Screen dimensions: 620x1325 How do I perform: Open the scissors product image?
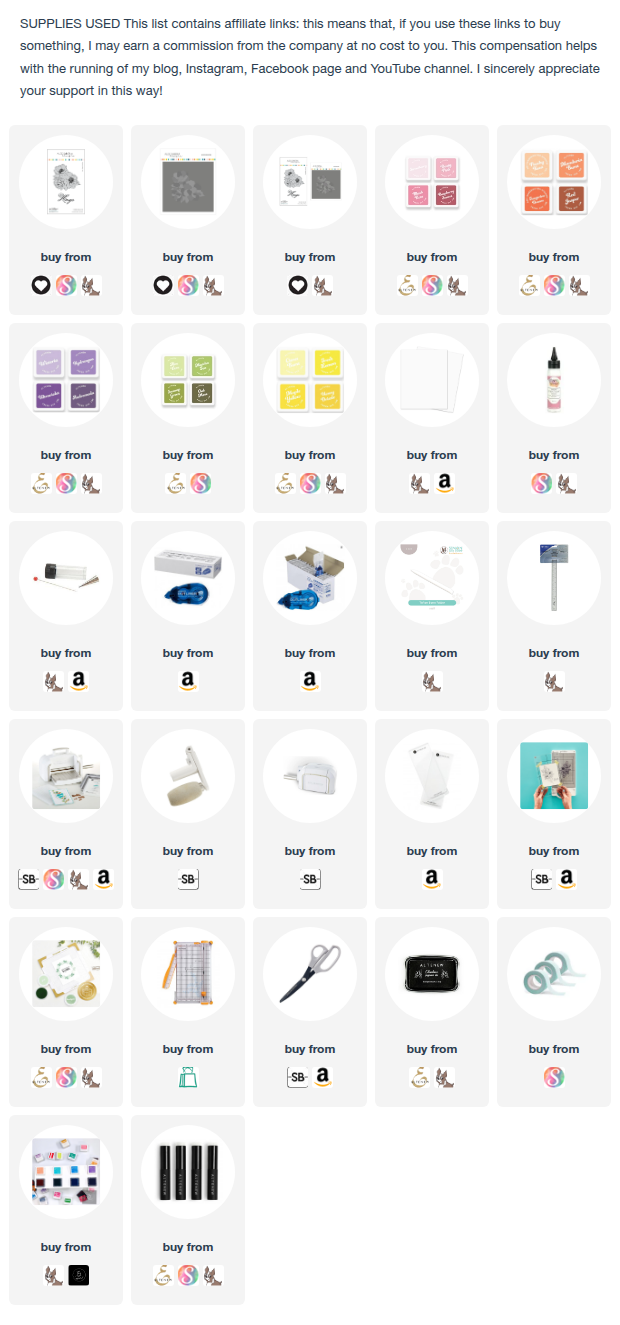pos(309,972)
